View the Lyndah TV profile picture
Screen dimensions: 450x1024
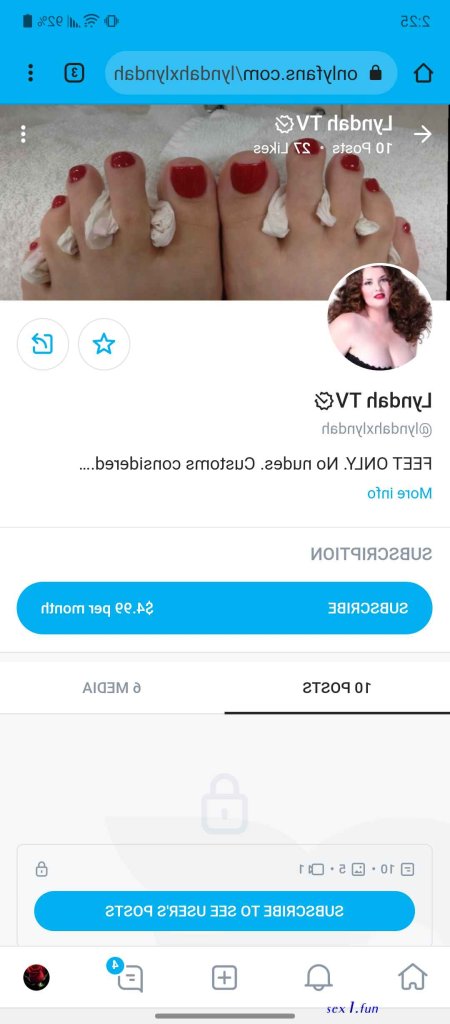tap(379, 317)
